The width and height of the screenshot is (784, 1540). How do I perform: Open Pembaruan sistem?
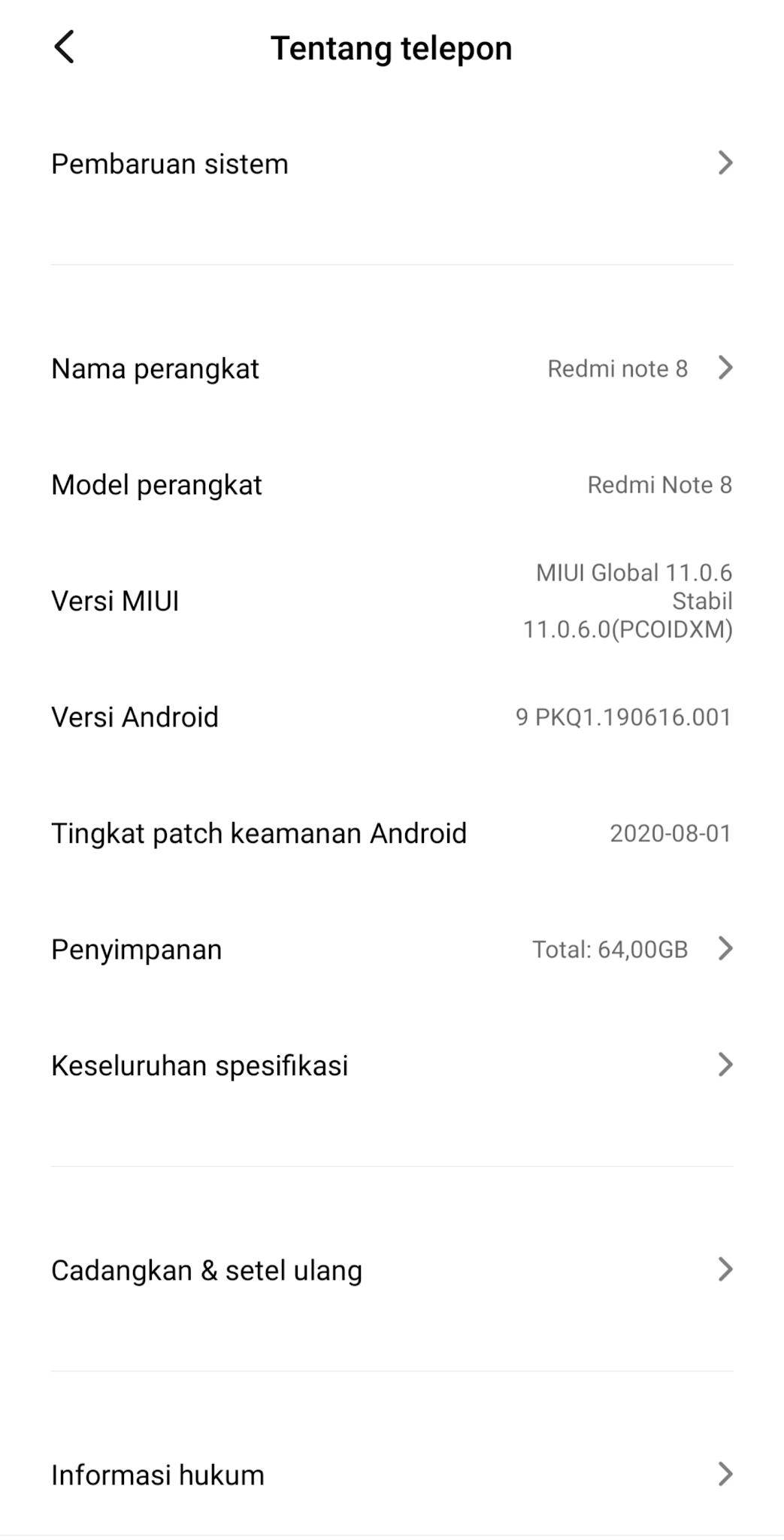391,164
